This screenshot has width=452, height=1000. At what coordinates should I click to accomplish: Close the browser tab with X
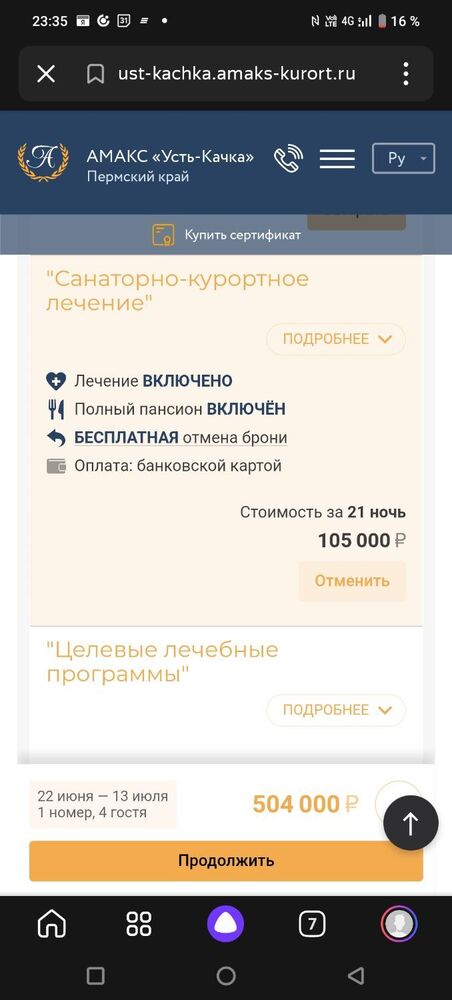46,74
